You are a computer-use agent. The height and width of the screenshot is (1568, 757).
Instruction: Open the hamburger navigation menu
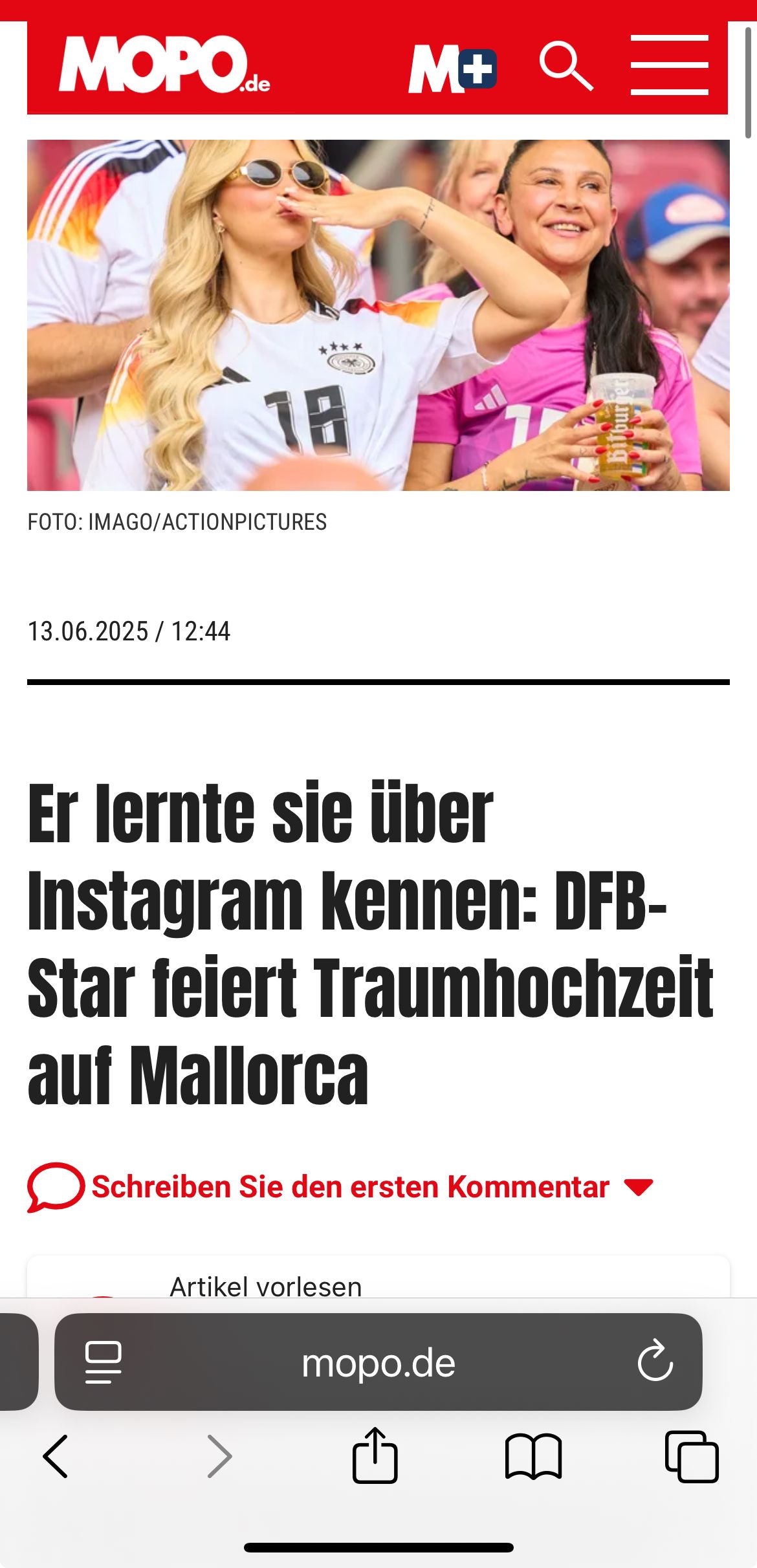tap(669, 65)
